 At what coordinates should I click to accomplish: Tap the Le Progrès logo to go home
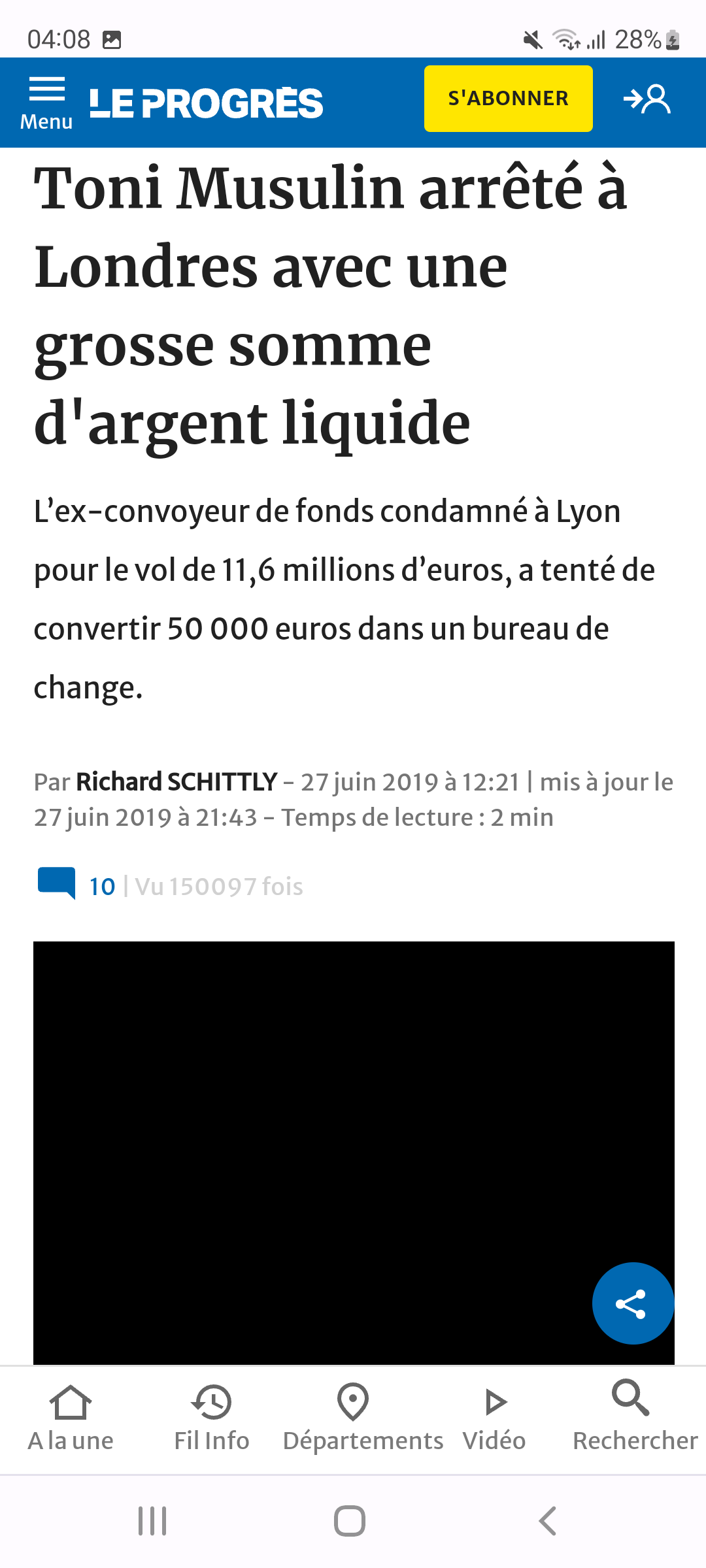[206, 103]
